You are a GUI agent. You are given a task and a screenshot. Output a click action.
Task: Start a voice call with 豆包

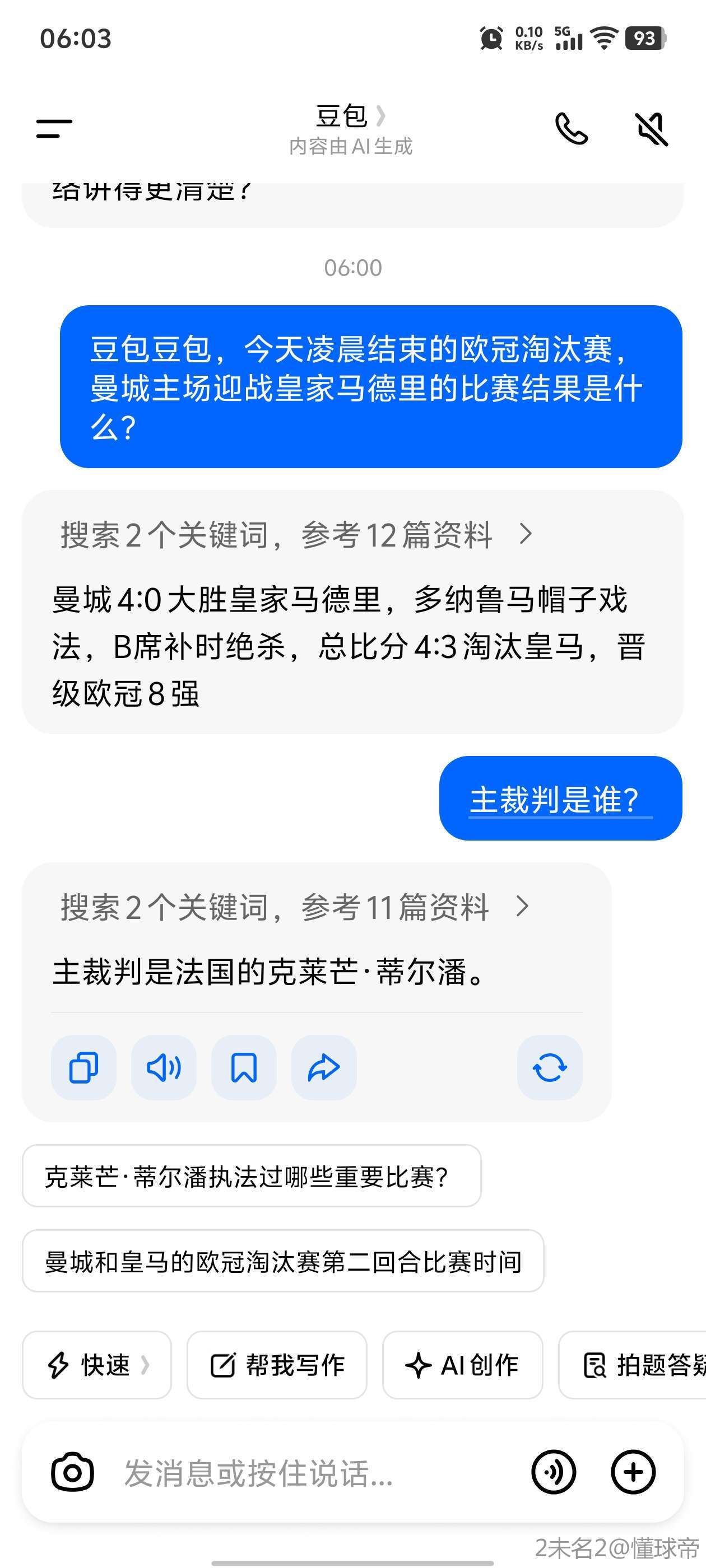[x=571, y=129]
